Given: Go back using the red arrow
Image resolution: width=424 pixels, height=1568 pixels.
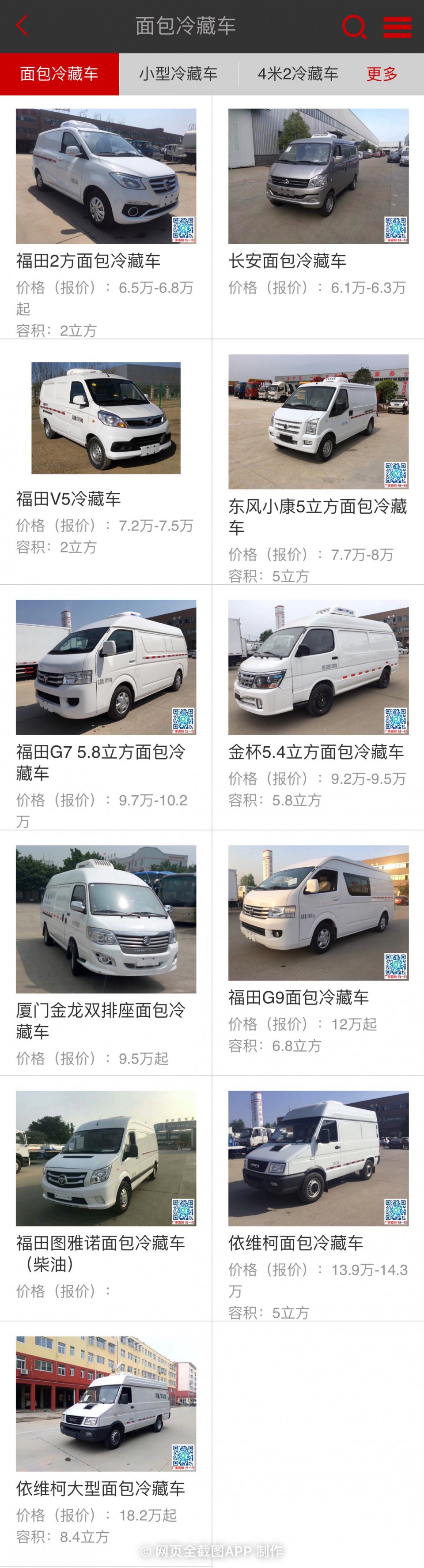Looking at the screenshot, I should tap(22, 26).
